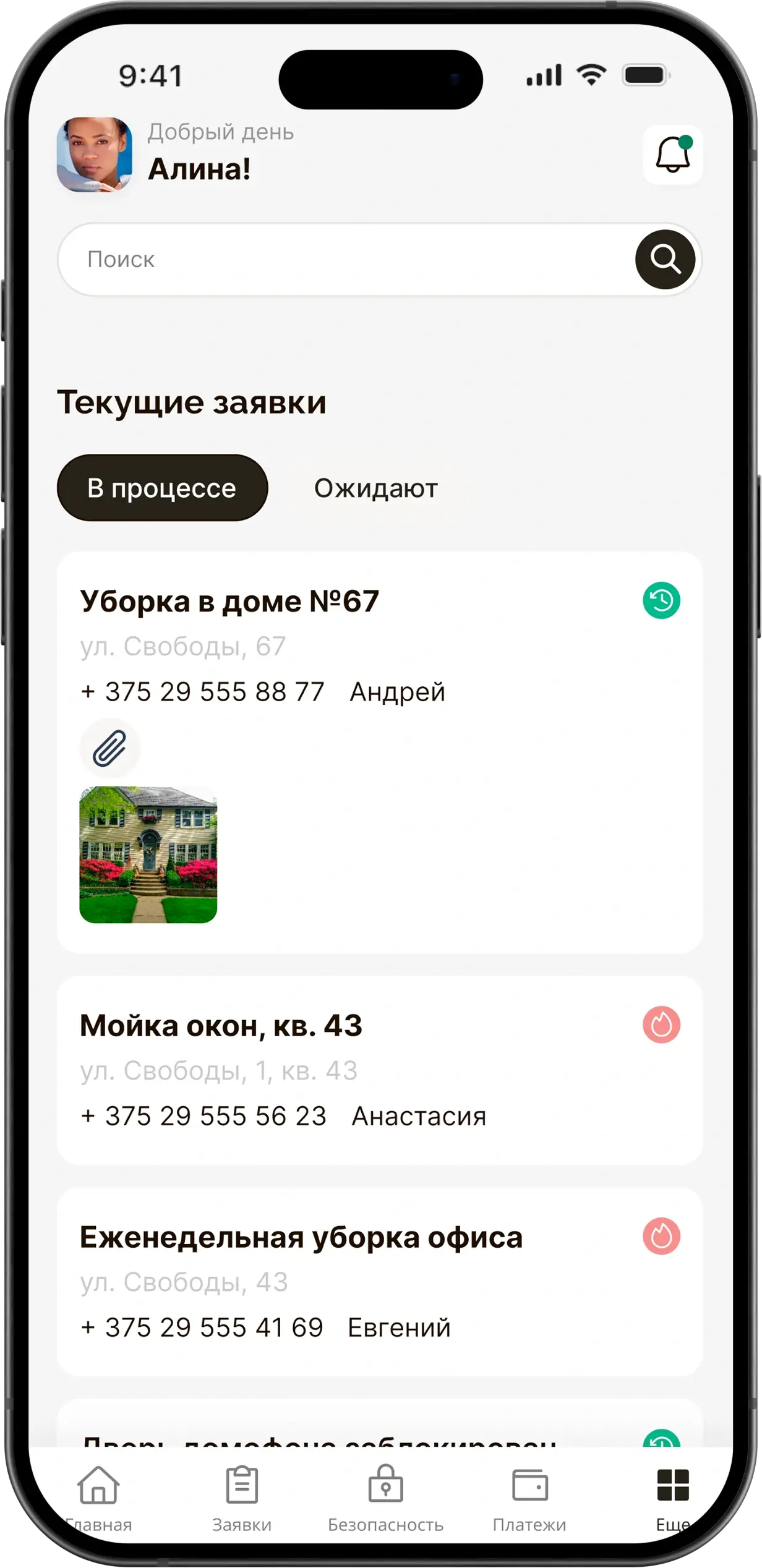This screenshot has height=1568, width=762.
Task: Switch to the Ожидают tab
Action: tap(375, 488)
